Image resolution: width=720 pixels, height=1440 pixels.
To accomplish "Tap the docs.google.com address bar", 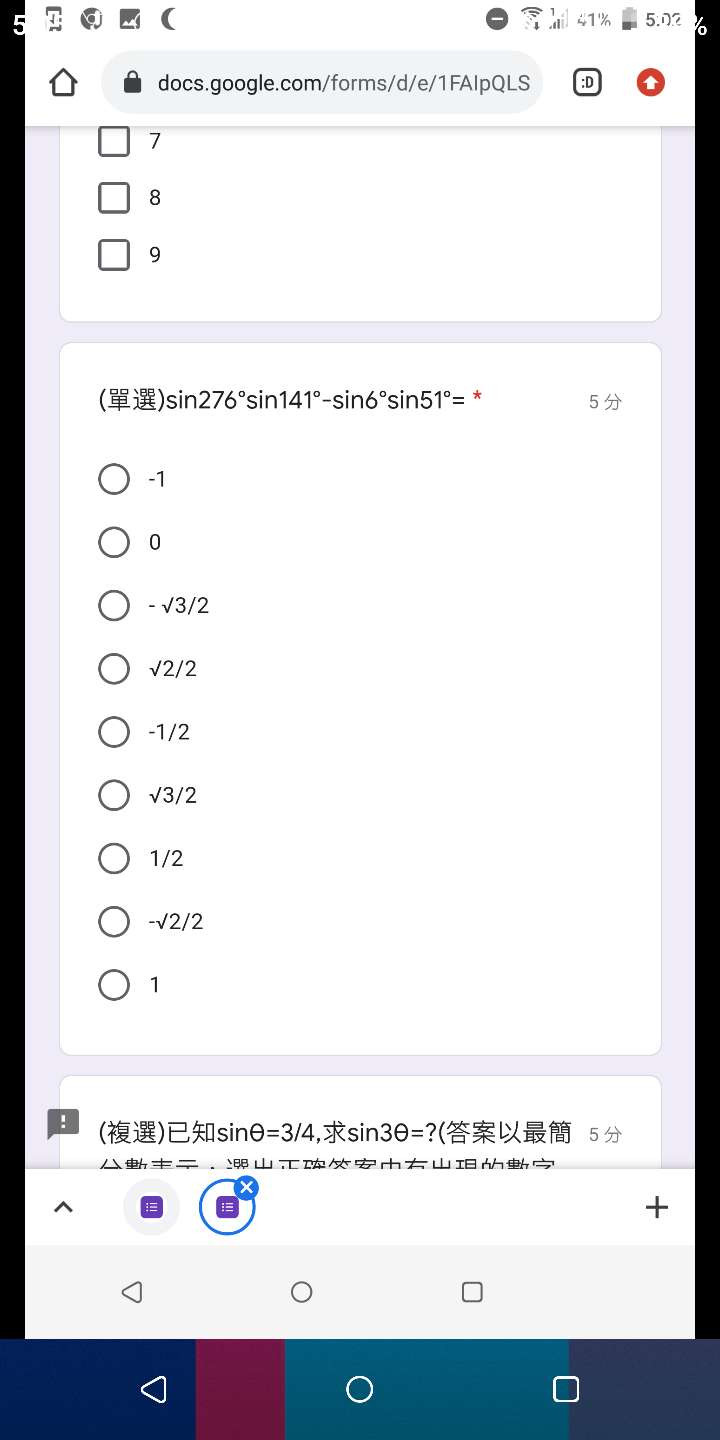I will pyautogui.click(x=322, y=83).
